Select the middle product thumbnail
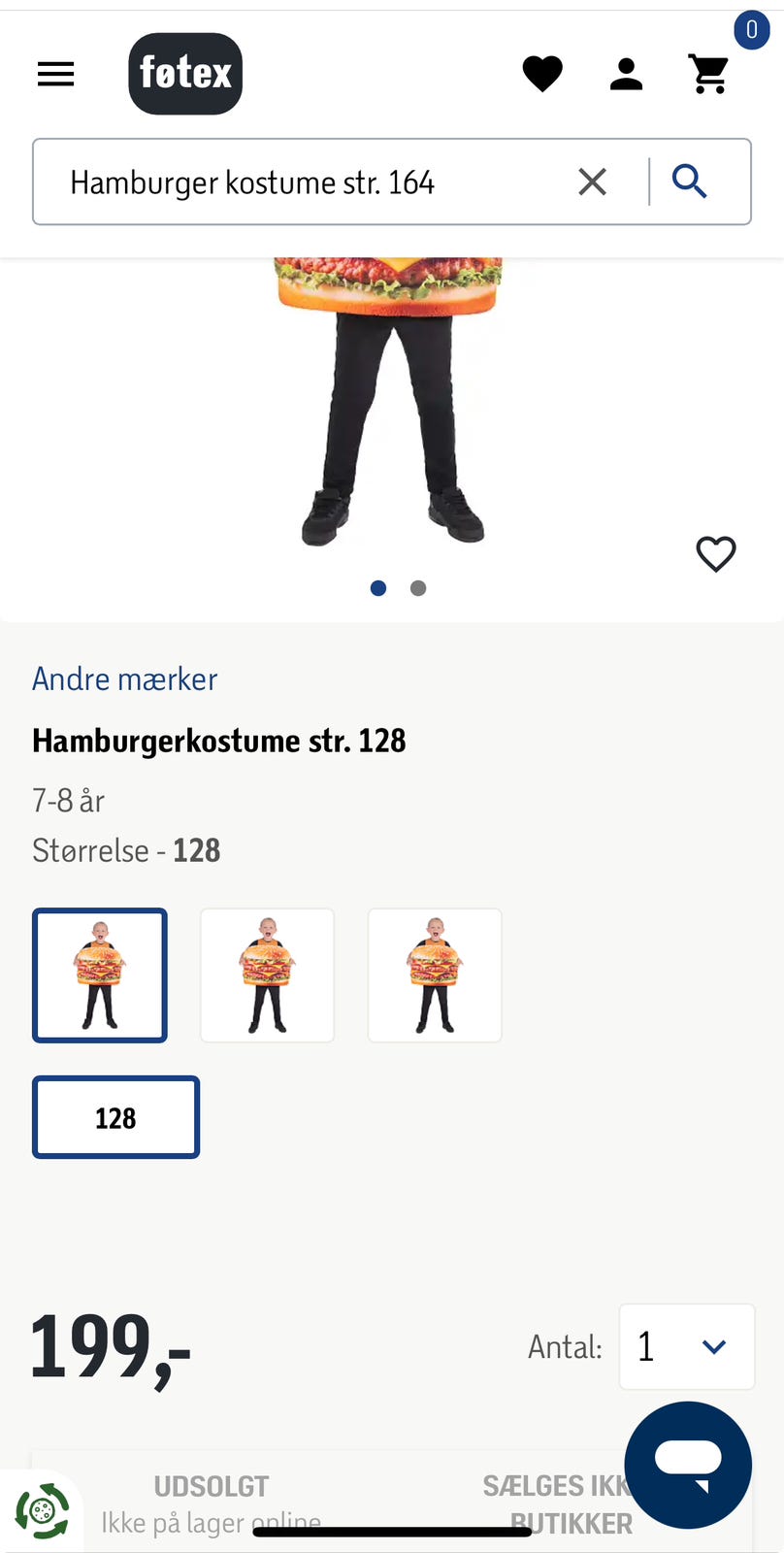Viewport: 784px width, 1553px height. (x=267, y=975)
